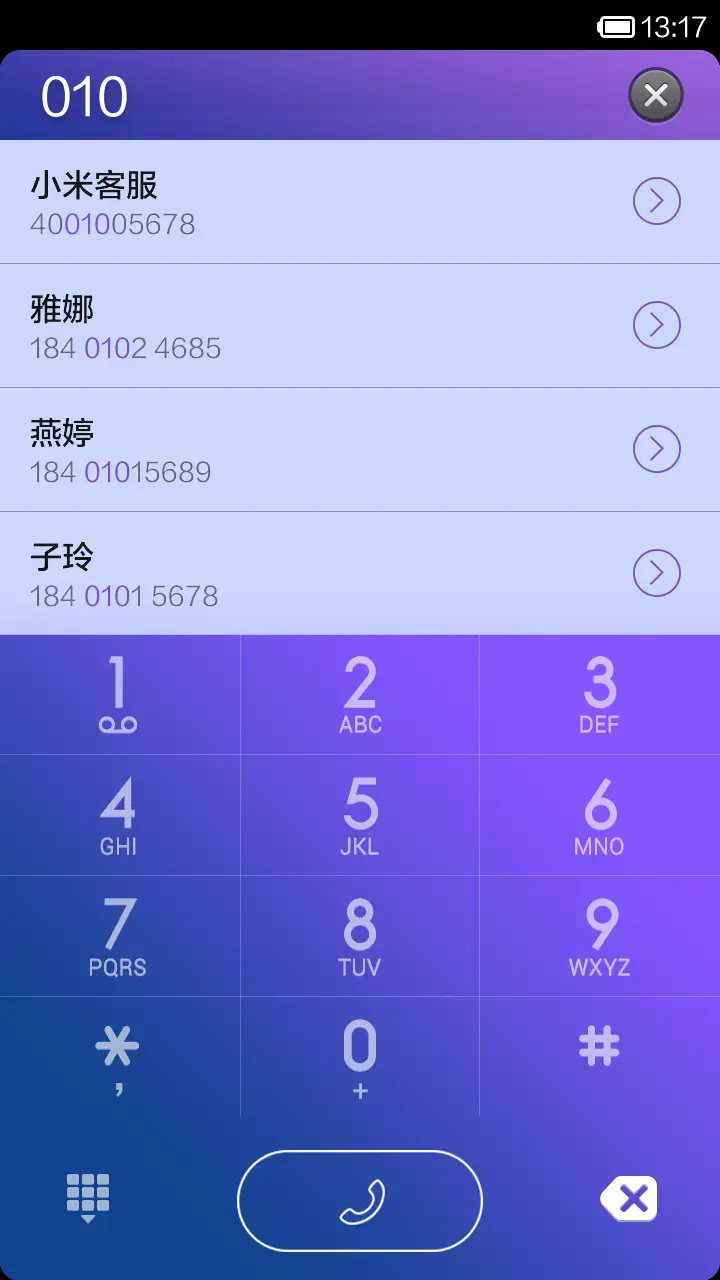The height and width of the screenshot is (1280, 720).
Task: Tap the clear button next to 010
Action: pyautogui.click(x=655, y=95)
